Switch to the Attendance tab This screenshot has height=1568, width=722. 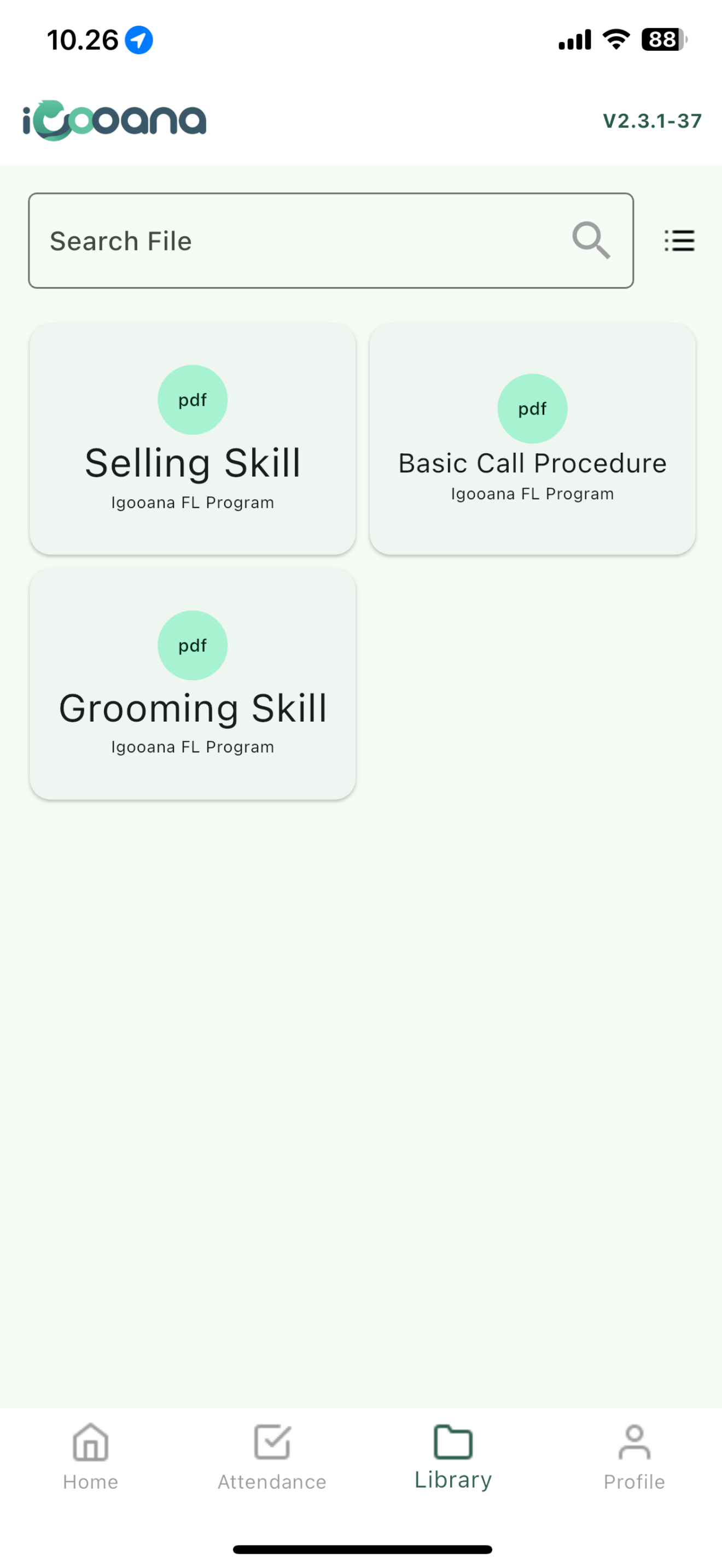click(272, 1457)
